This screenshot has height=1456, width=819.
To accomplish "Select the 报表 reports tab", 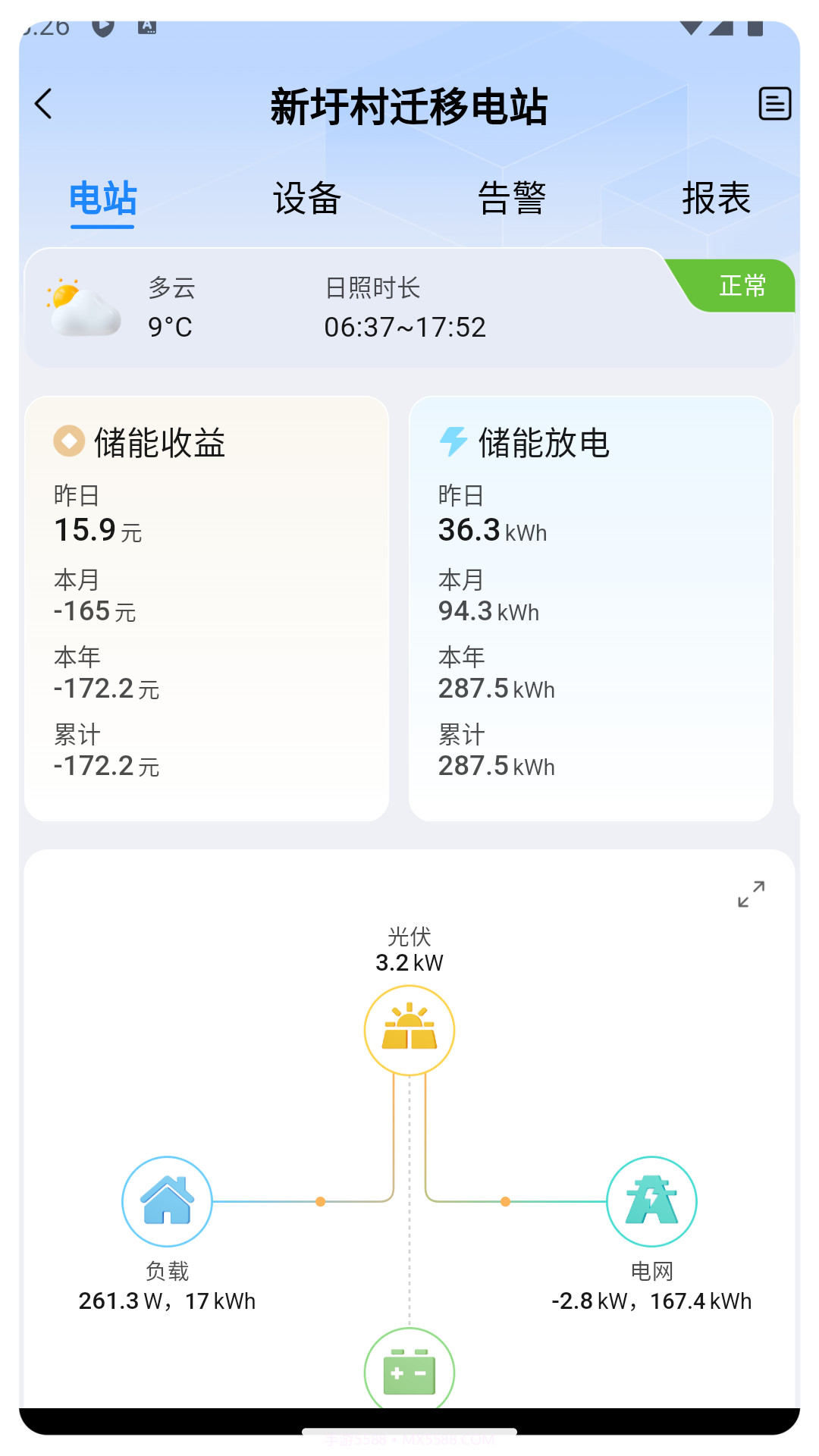I will coord(715,199).
